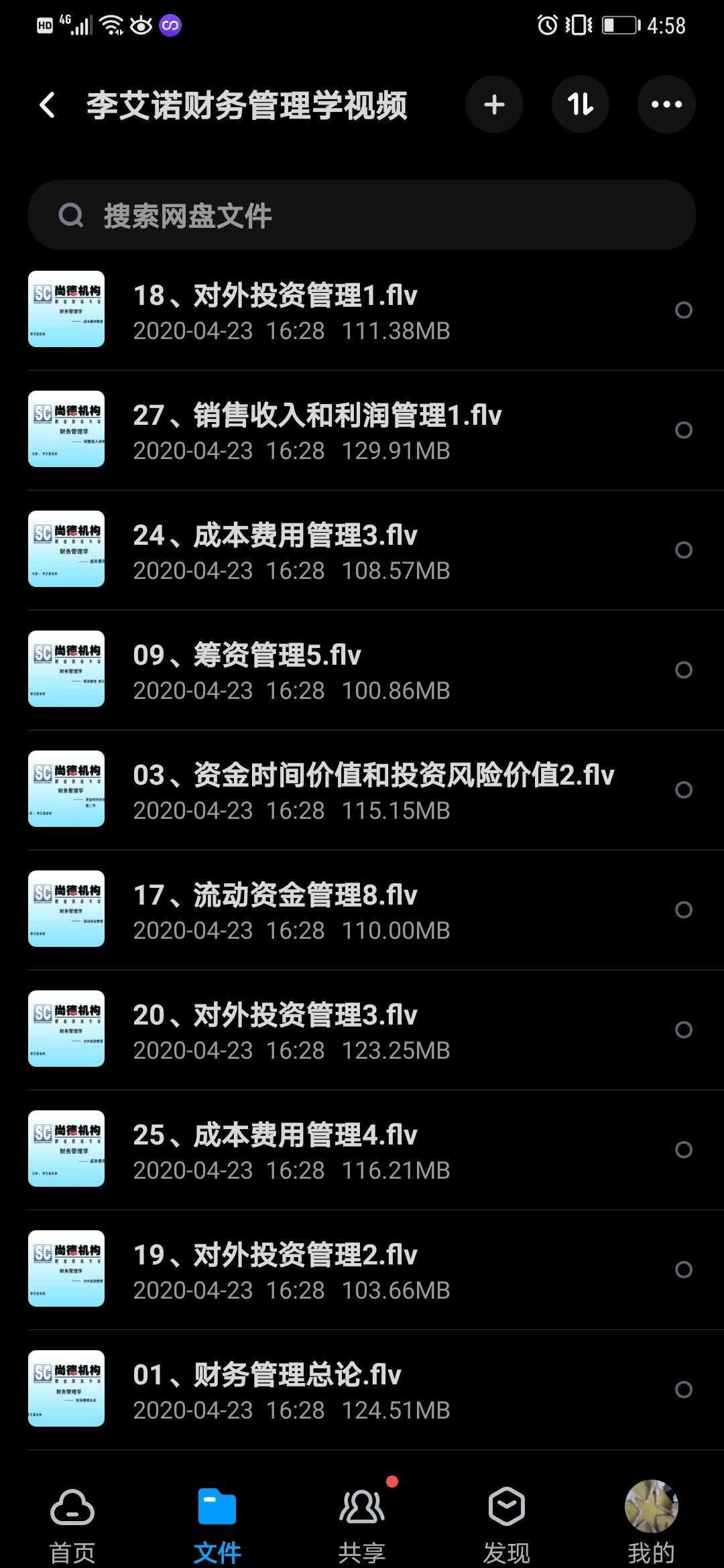Viewport: 724px width, 1568px height.
Task: Open the sort order icon
Action: coord(581,104)
